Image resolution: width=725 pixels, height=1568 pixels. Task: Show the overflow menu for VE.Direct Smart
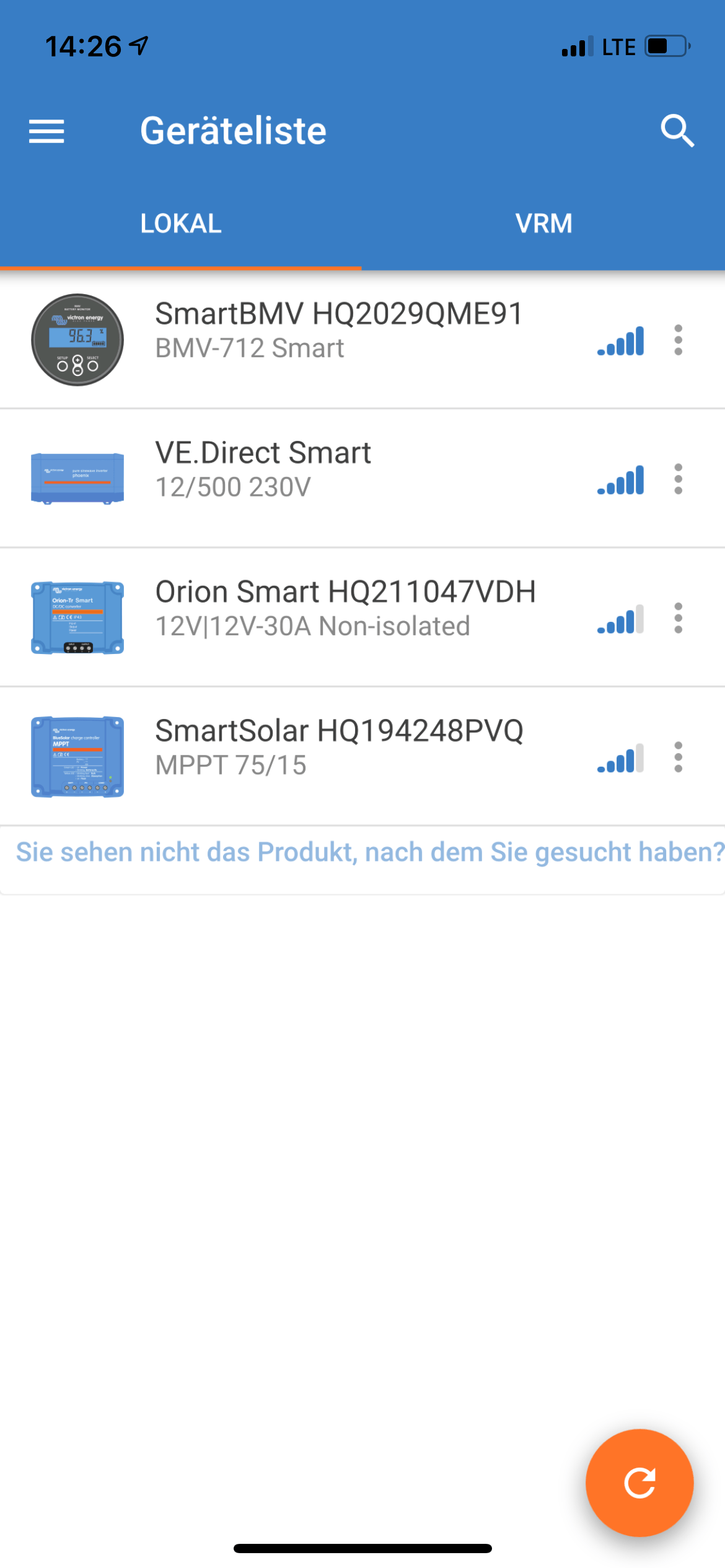coord(679,479)
